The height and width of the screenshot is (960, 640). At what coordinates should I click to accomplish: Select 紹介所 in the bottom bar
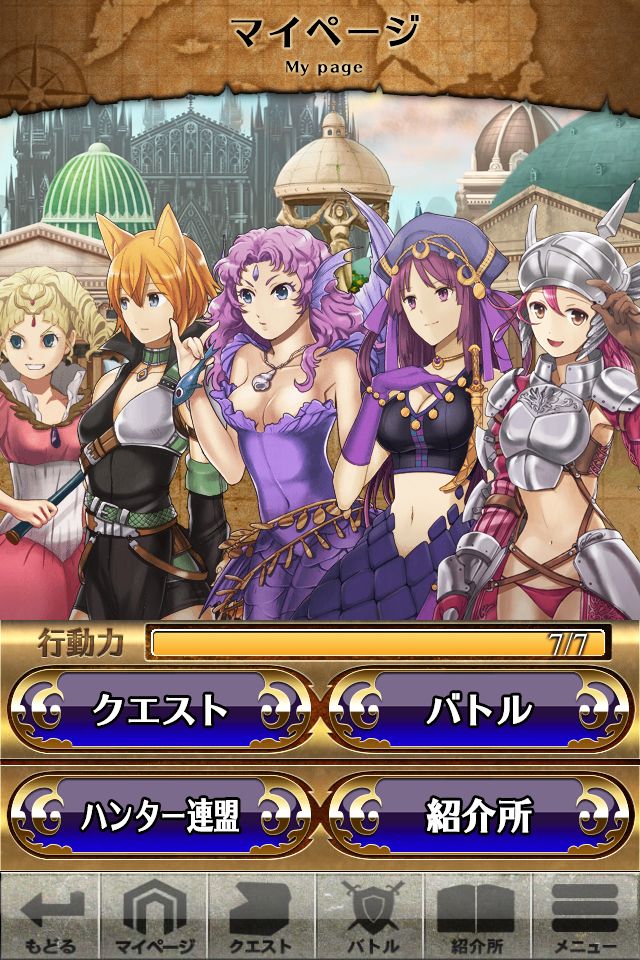478,917
